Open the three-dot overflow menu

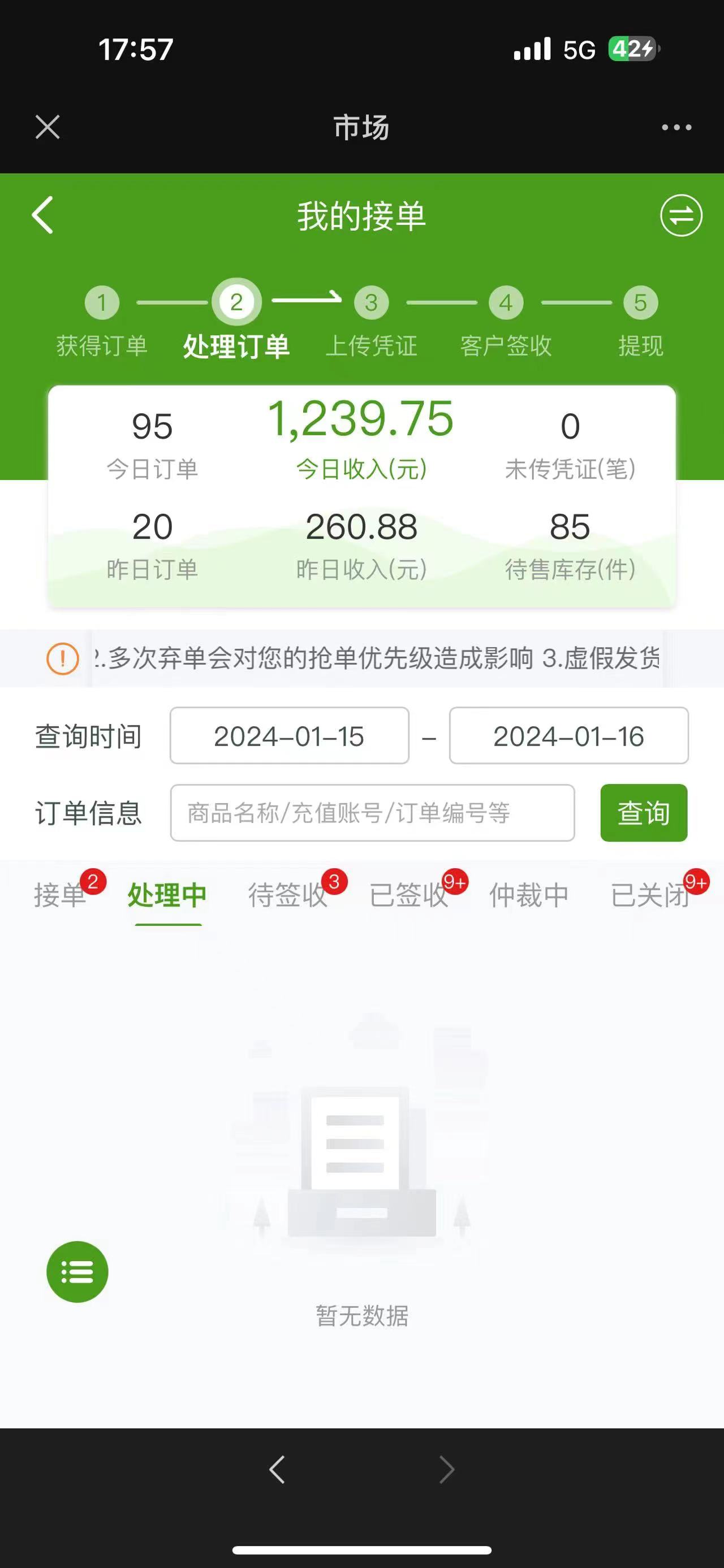coord(676,127)
